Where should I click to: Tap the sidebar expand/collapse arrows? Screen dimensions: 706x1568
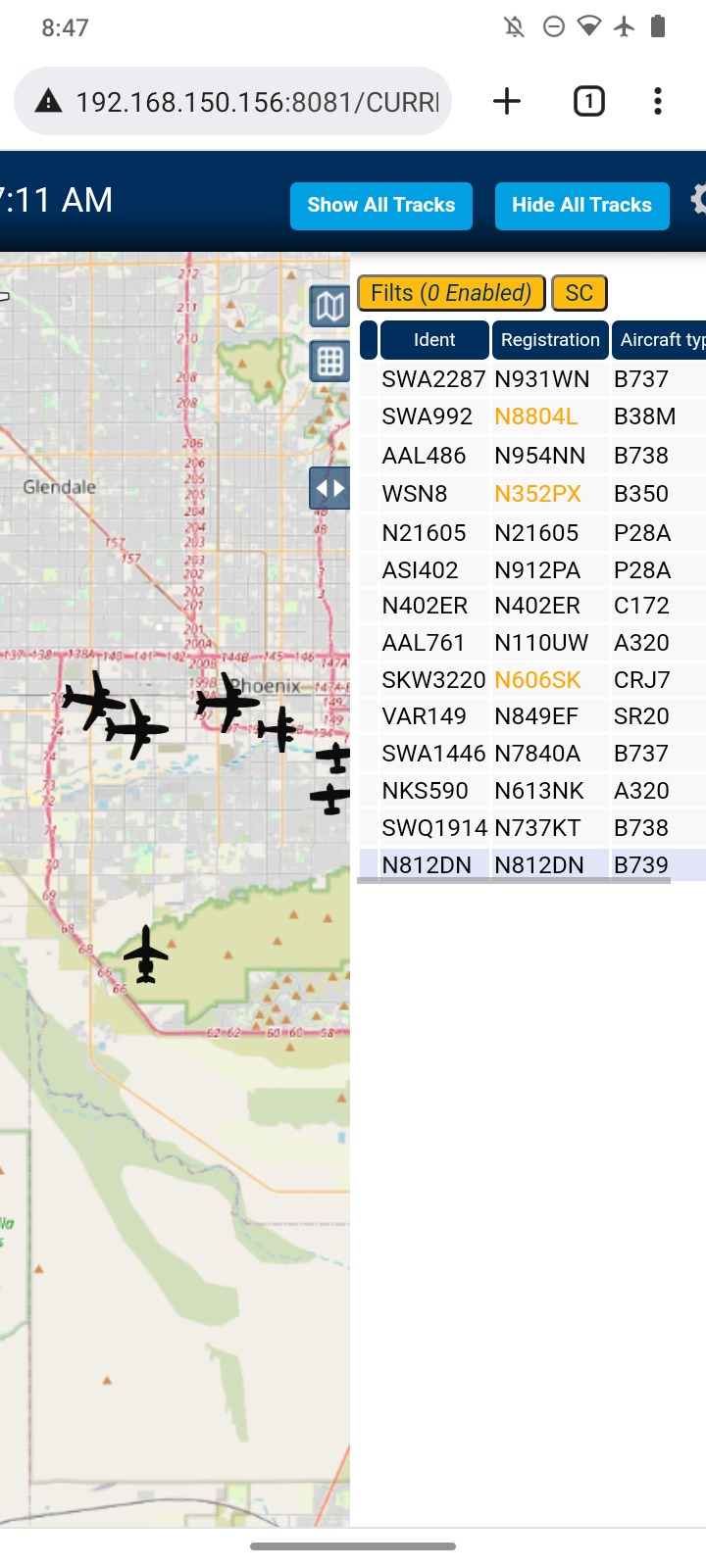[x=330, y=488]
